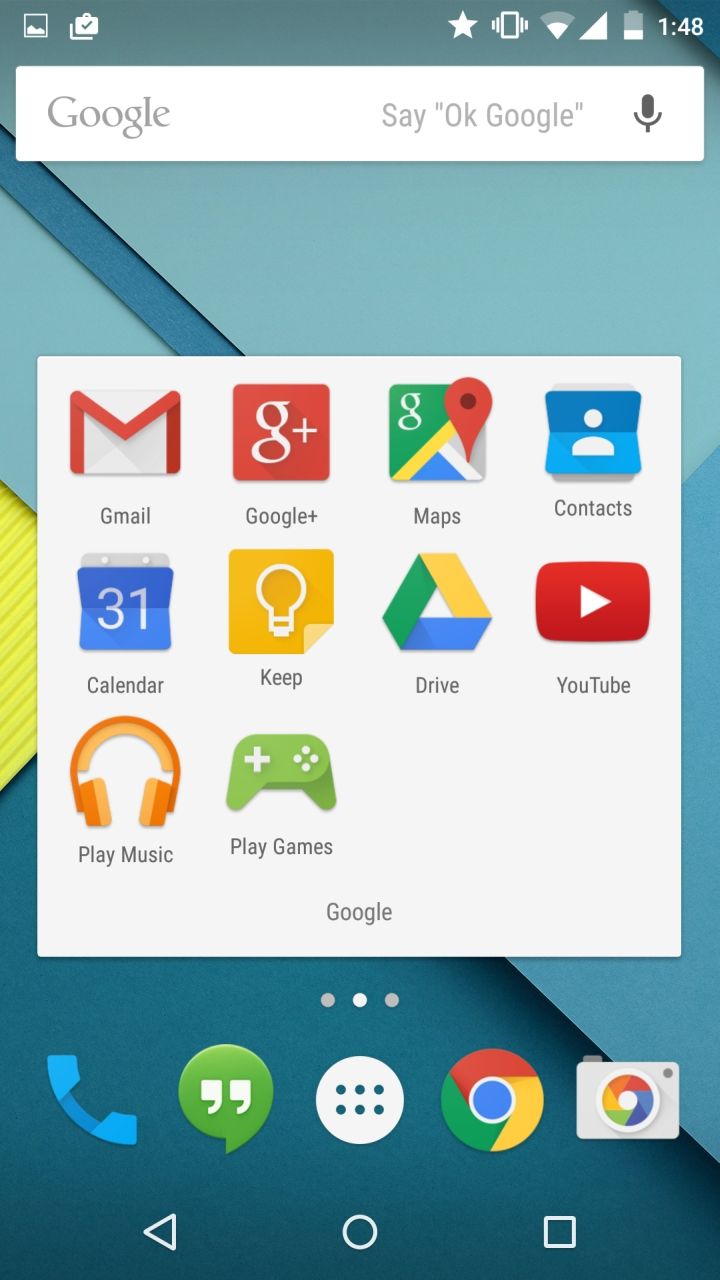Start voice search with the microphone
Screen dimensions: 720x1280
(x=647, y=114)
